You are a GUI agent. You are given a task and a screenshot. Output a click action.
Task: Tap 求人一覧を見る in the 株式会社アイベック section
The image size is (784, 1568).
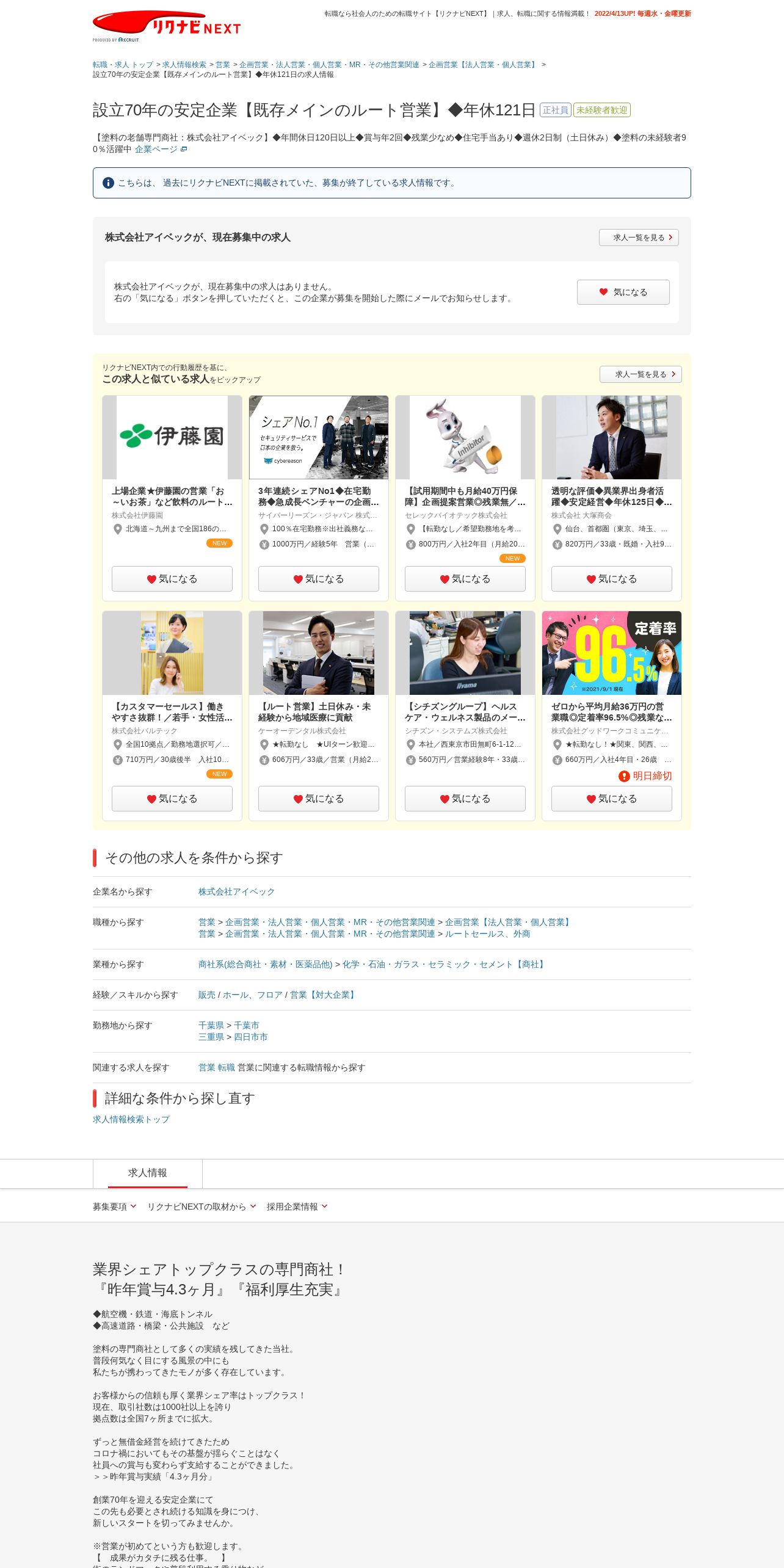click(639, 238)
